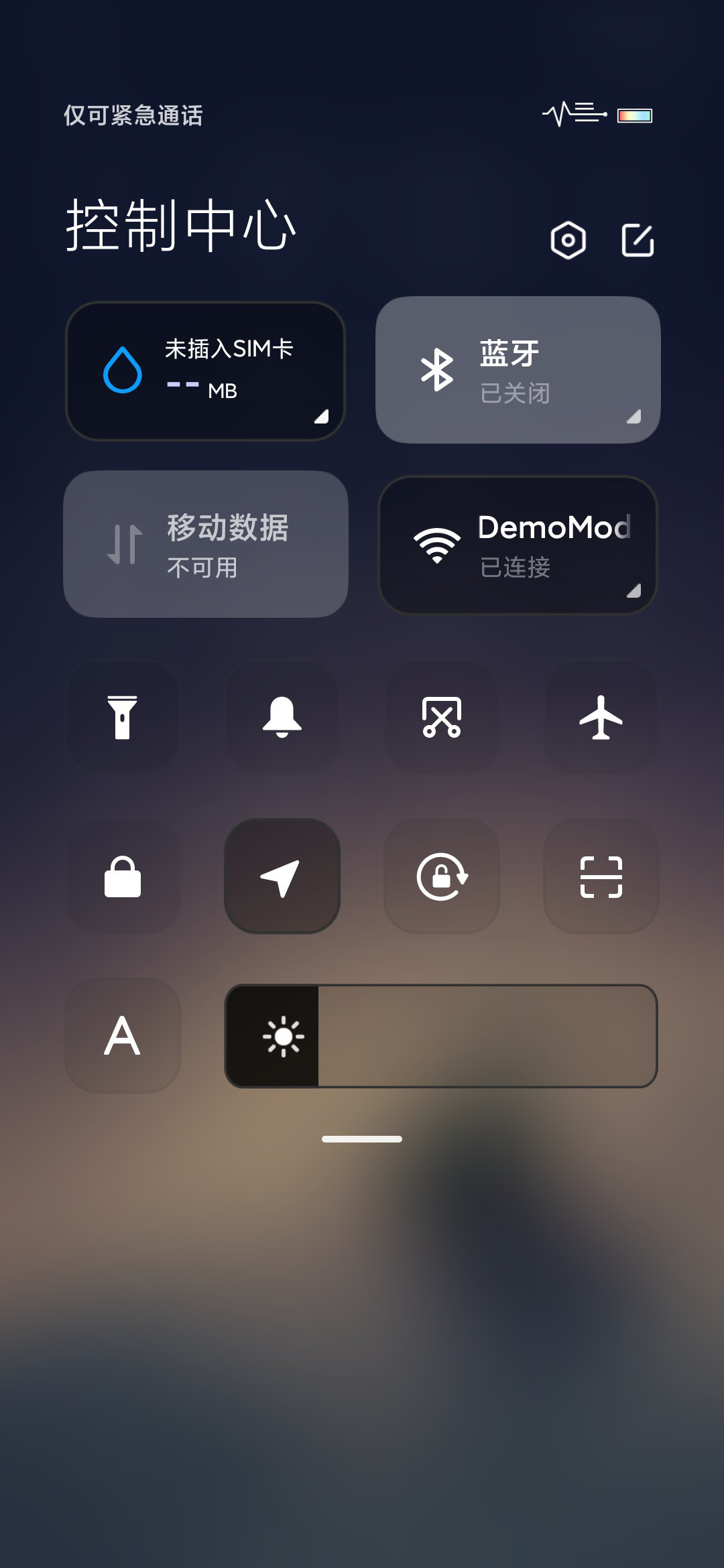Viewport: 724px width, 1568px height.
Task: Tap the bottom handle bar
Action: (362, 1139)
